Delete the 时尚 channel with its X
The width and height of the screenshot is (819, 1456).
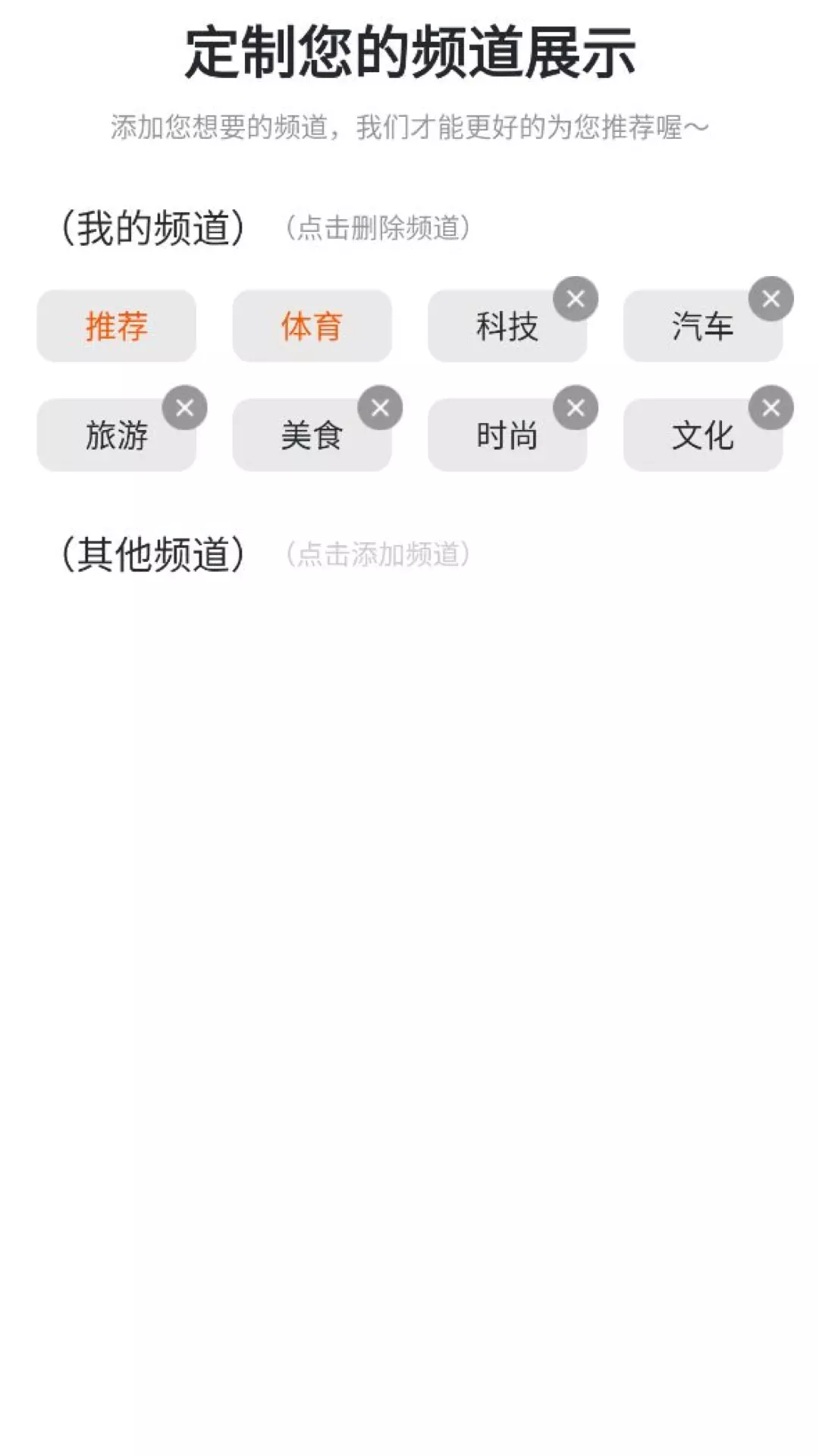576,408
